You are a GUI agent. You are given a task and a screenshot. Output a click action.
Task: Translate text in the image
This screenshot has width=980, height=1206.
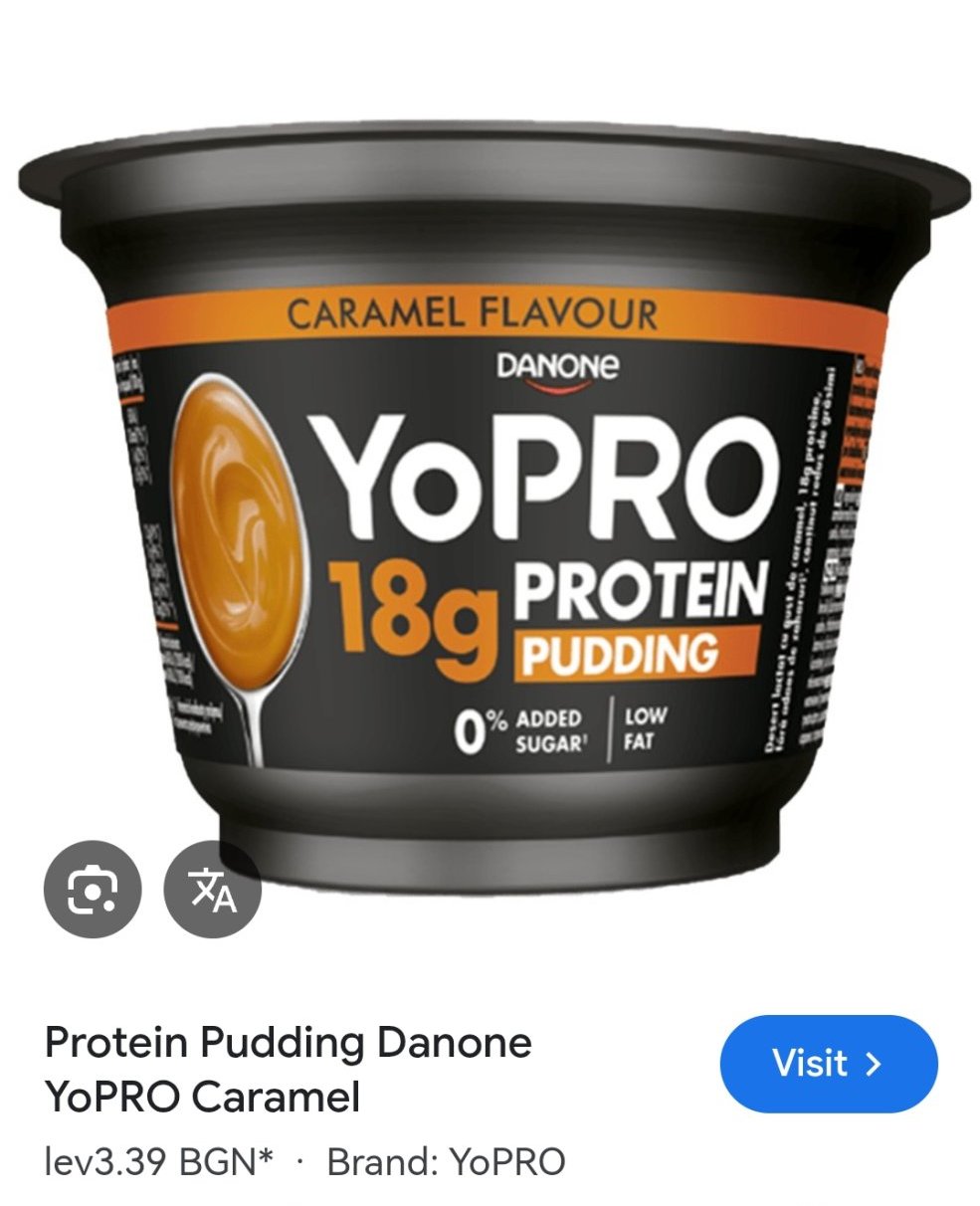coord(213,890)
